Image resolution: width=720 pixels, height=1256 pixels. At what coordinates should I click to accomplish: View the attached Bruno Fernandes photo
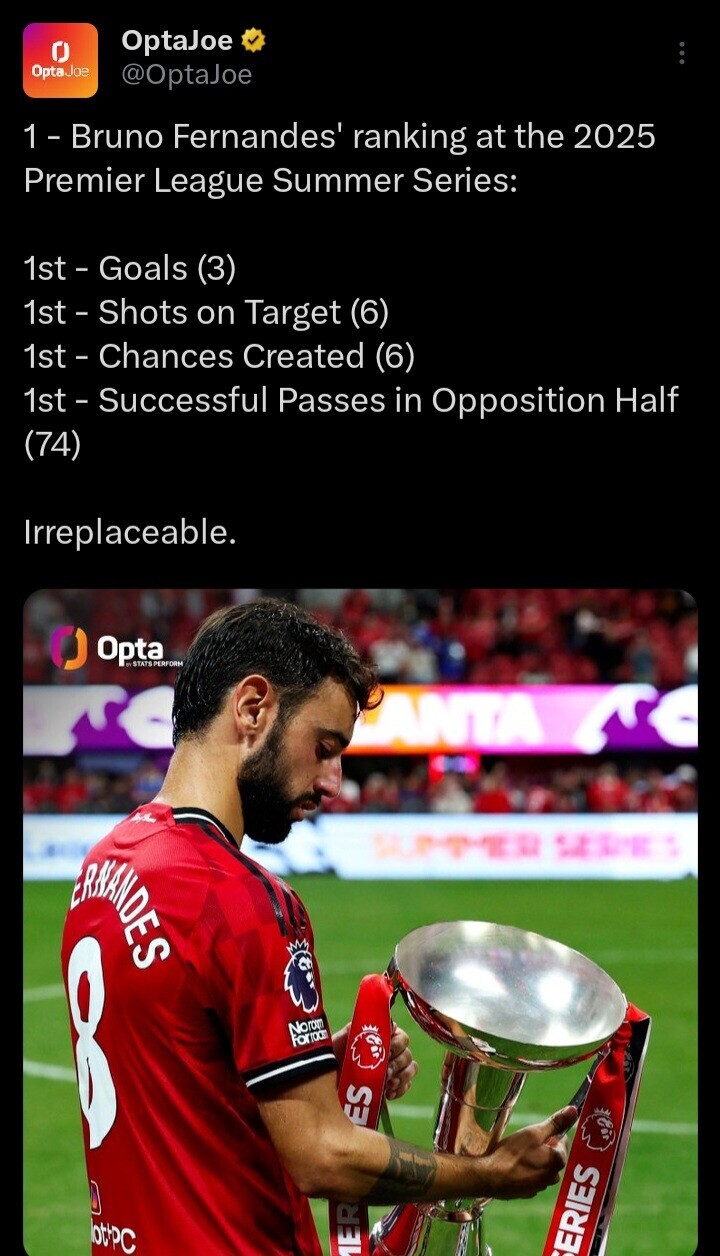click(x=360, y=920)
